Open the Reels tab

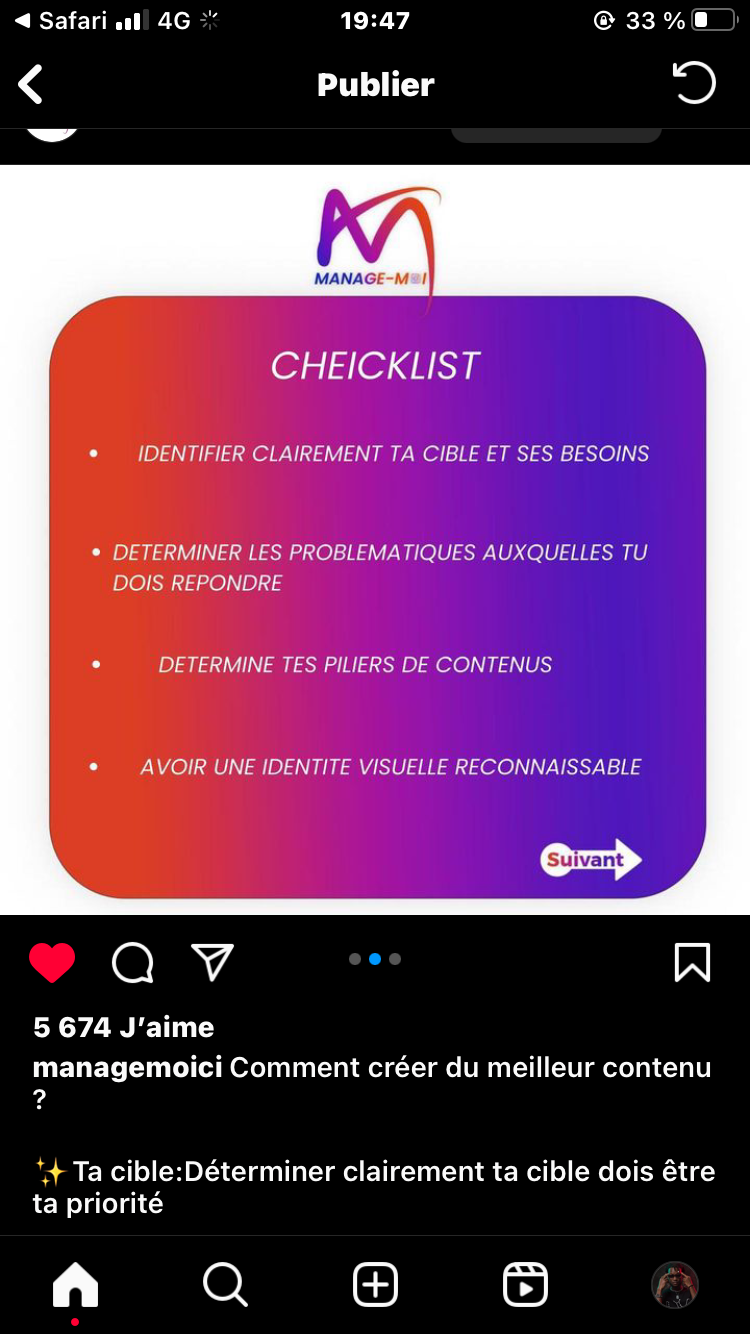pyautogui.click(x=525, y=1285)
